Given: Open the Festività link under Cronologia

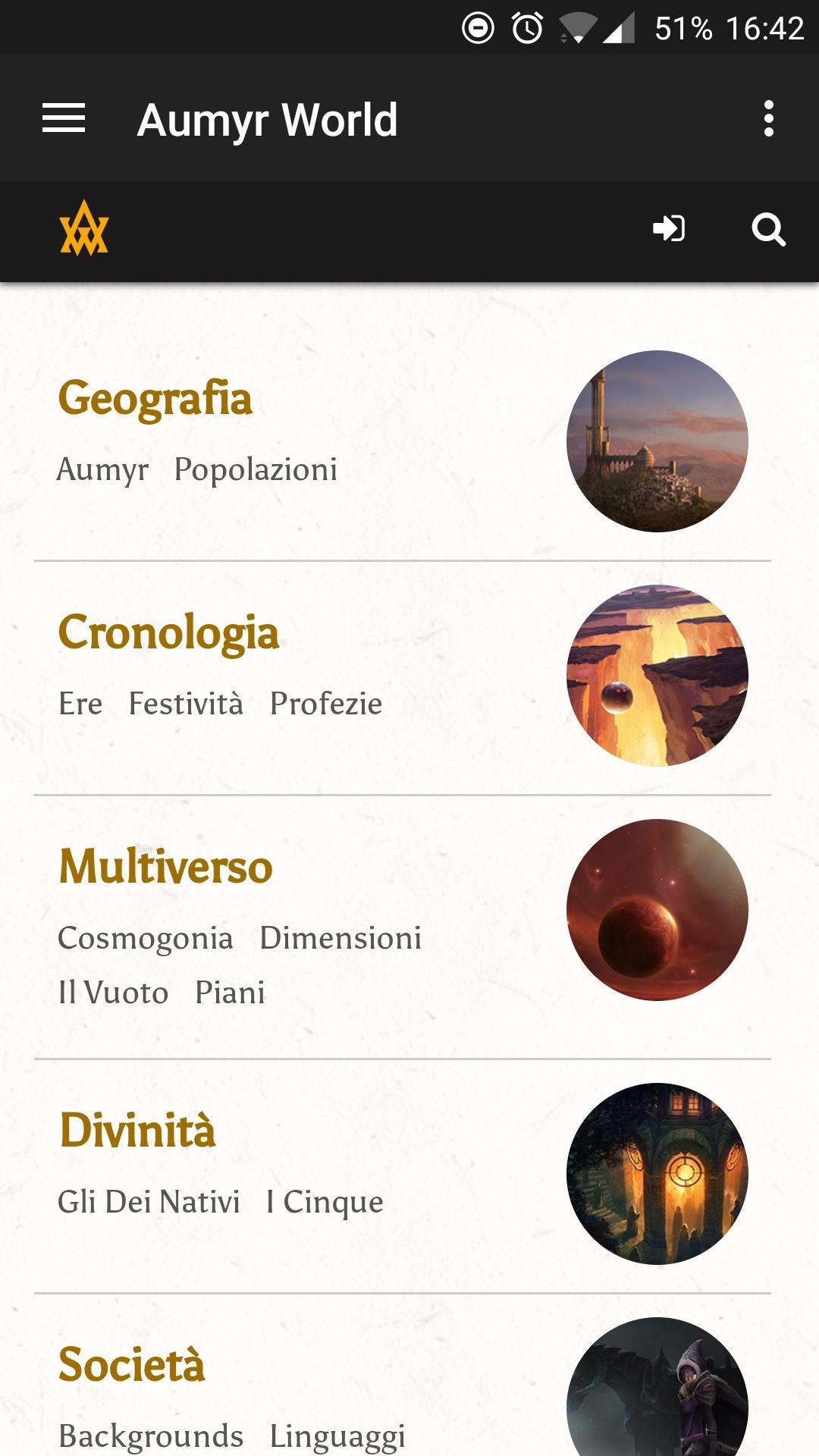Looking at the screenshot, I should coord(184,704).
